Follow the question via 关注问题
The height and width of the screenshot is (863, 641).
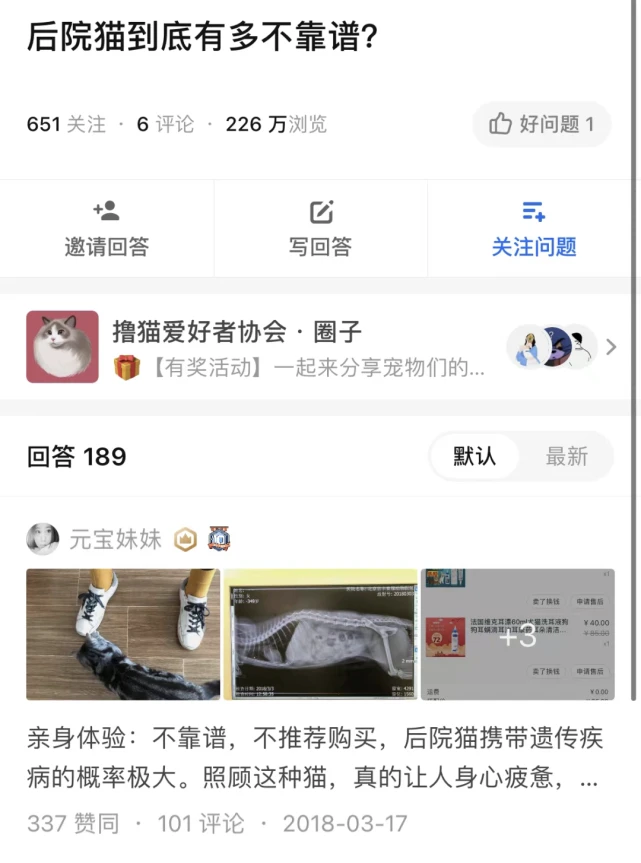534,229
